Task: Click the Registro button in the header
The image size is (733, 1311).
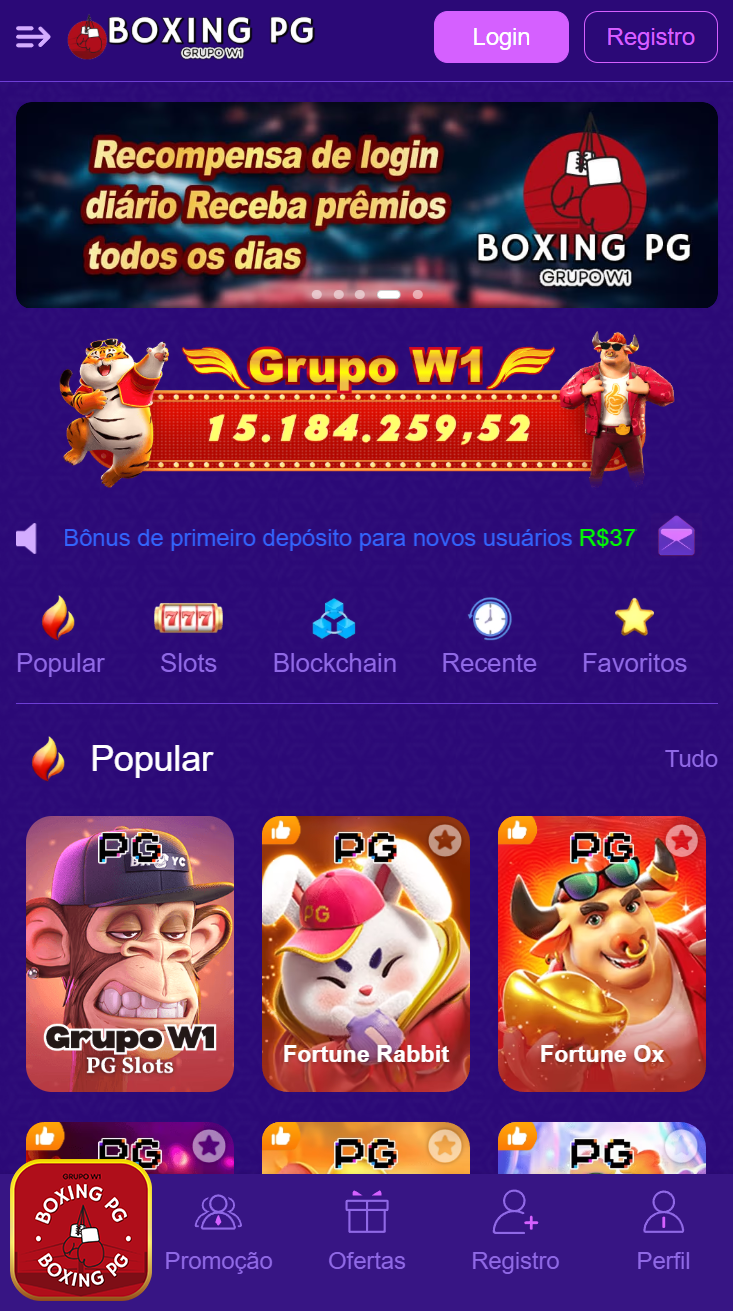Action: (x=651, y=36)
